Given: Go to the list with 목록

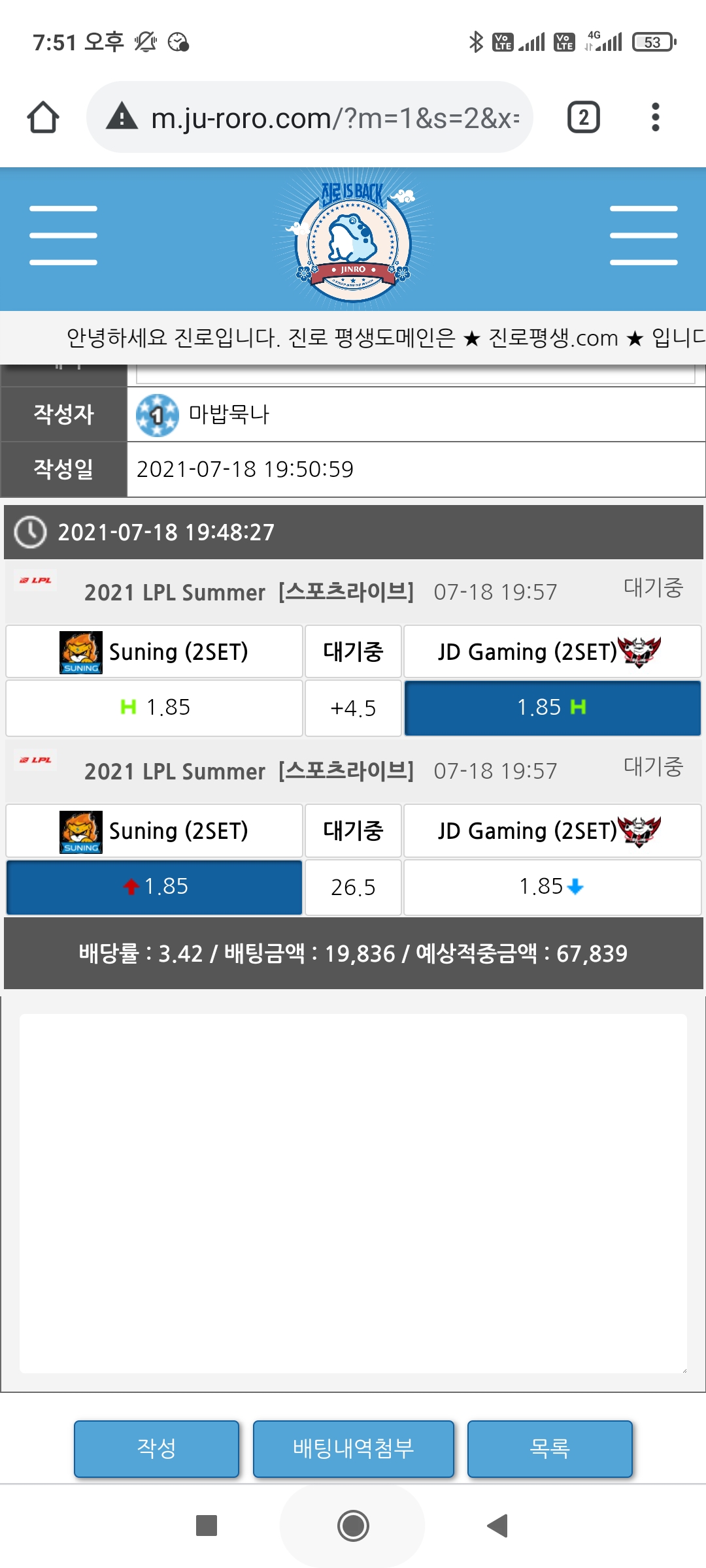Looking at the screenshot, I should (550, 1448).
